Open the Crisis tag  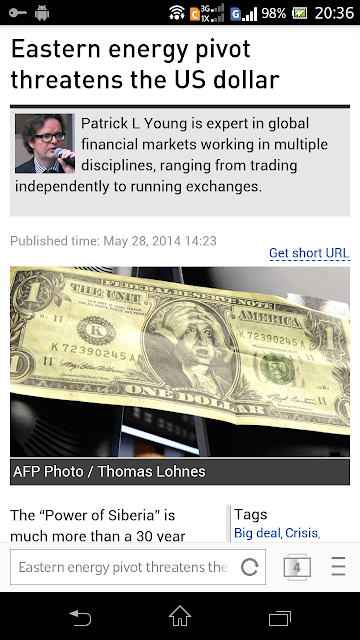302,533
